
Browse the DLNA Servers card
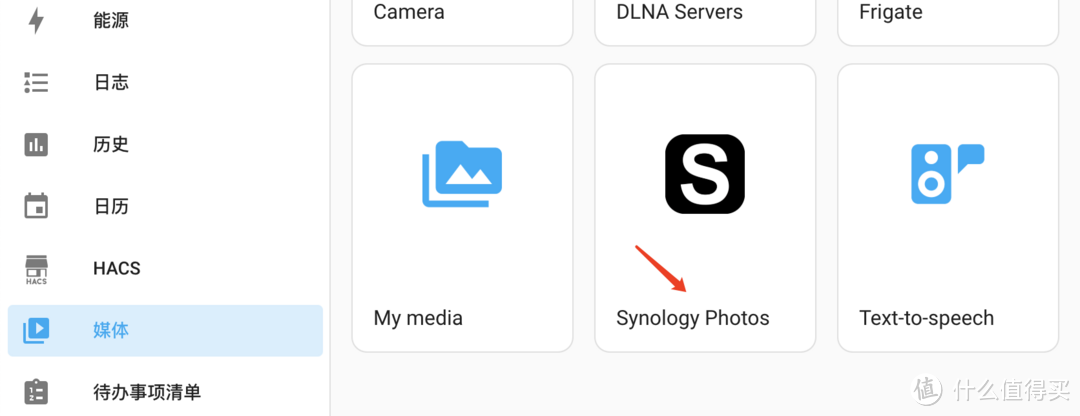pyautogui.click(x=705, y=20)
